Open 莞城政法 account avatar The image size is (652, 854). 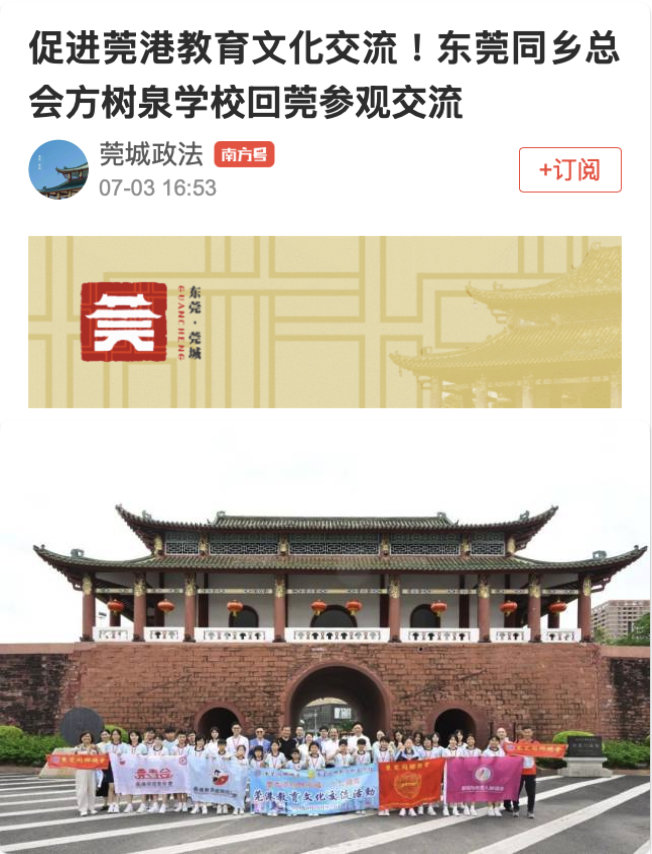(x=58, y=170)
